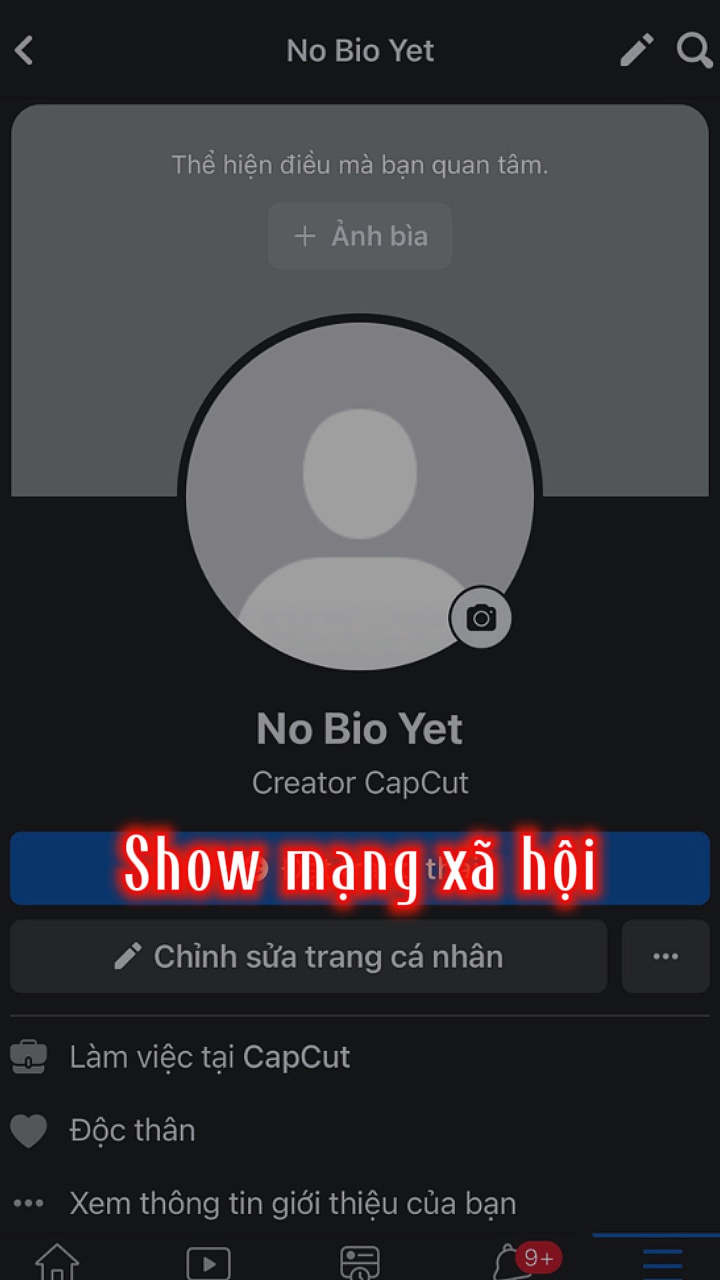Open the default profile picture

pos(360,495)
